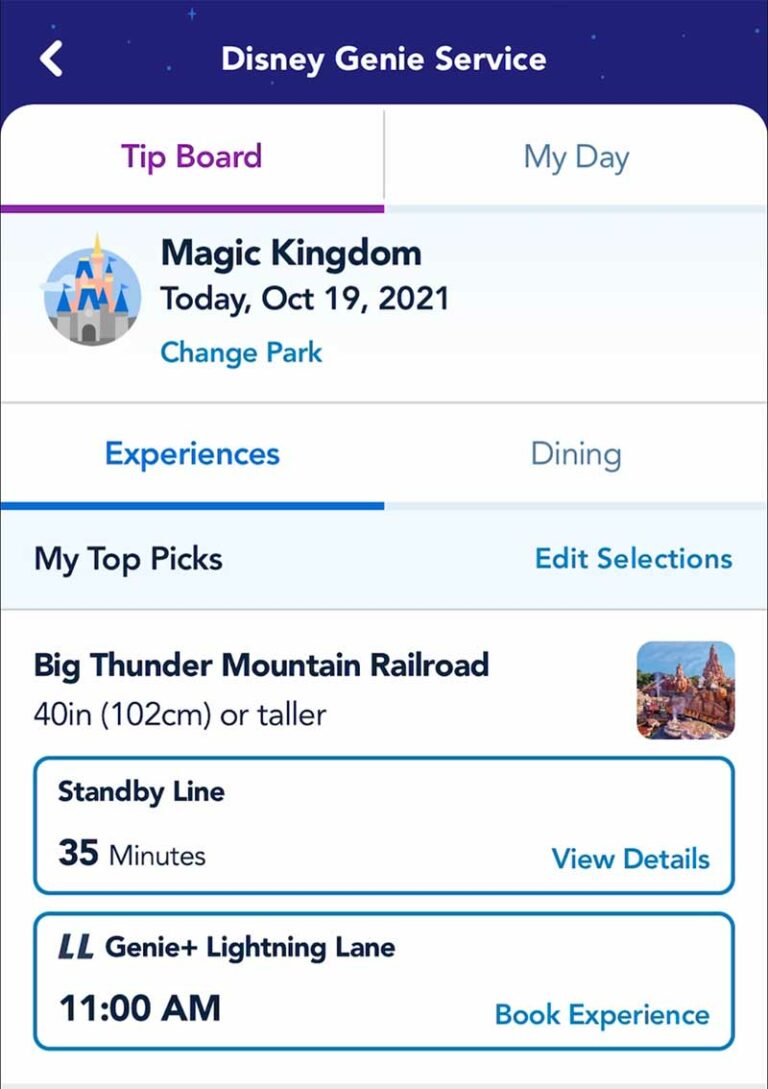Select the Genie+ Lightning Lane card

click(384, 980)
